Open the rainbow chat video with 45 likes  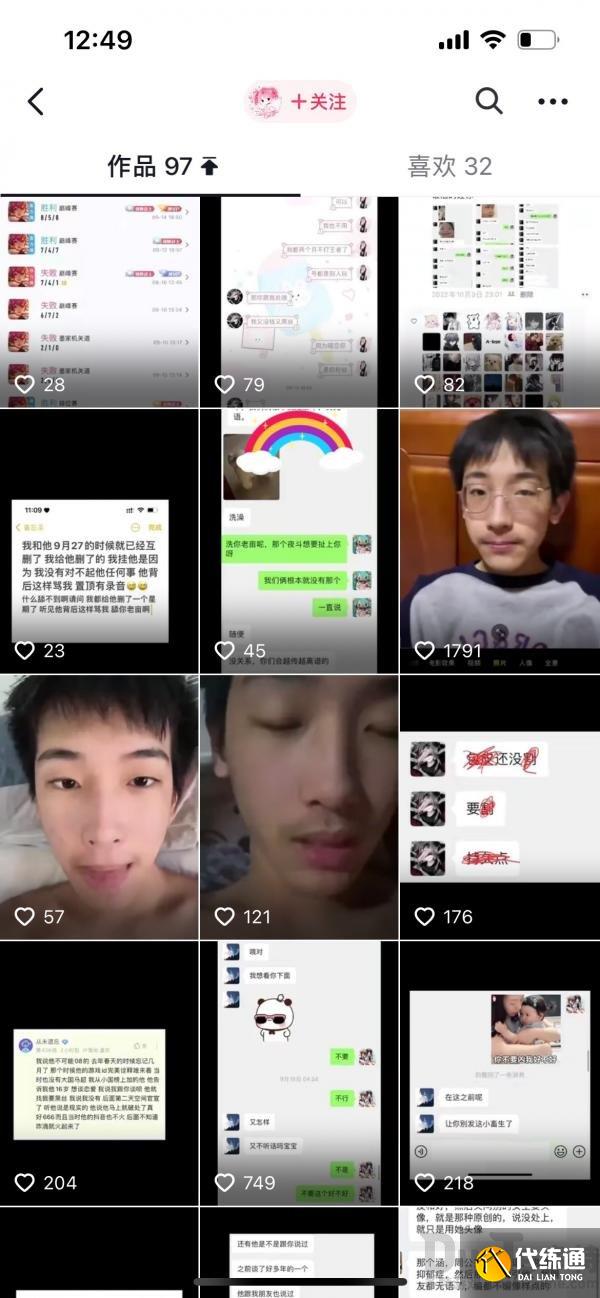[299, 540]
